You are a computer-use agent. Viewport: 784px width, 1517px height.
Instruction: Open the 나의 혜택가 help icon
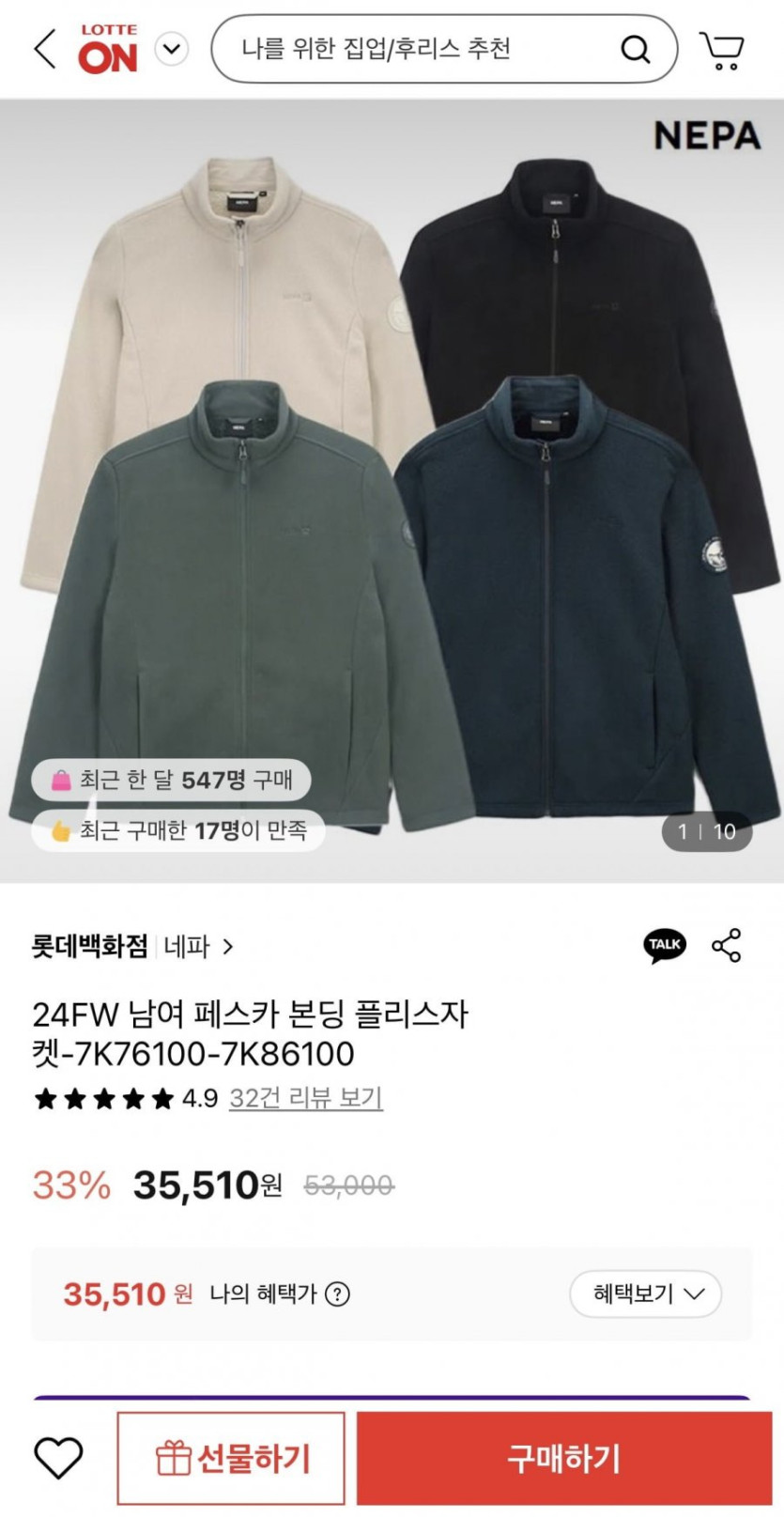(x=337, y=1294)
